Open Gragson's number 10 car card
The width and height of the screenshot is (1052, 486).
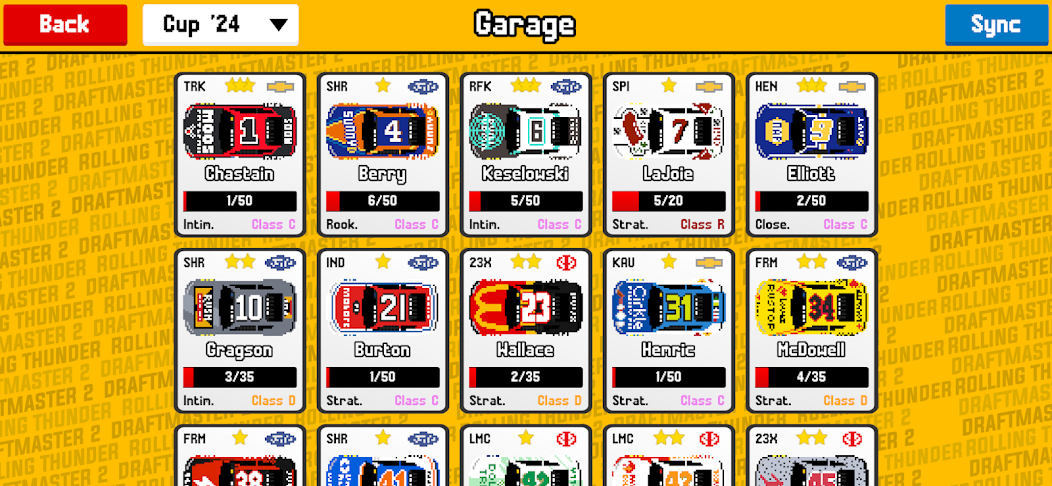tap(240, 330)
